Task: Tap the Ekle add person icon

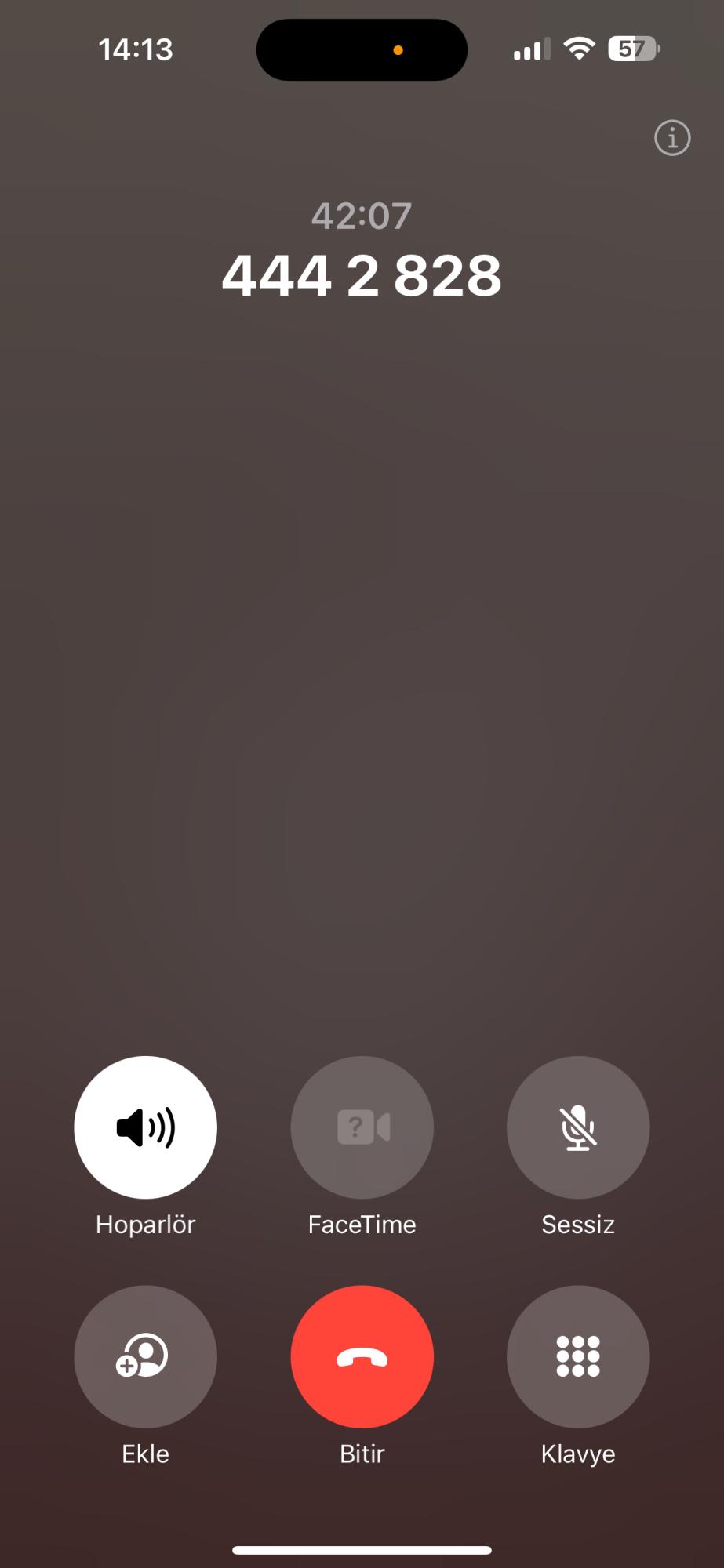Action: [x=144, y=1356]
